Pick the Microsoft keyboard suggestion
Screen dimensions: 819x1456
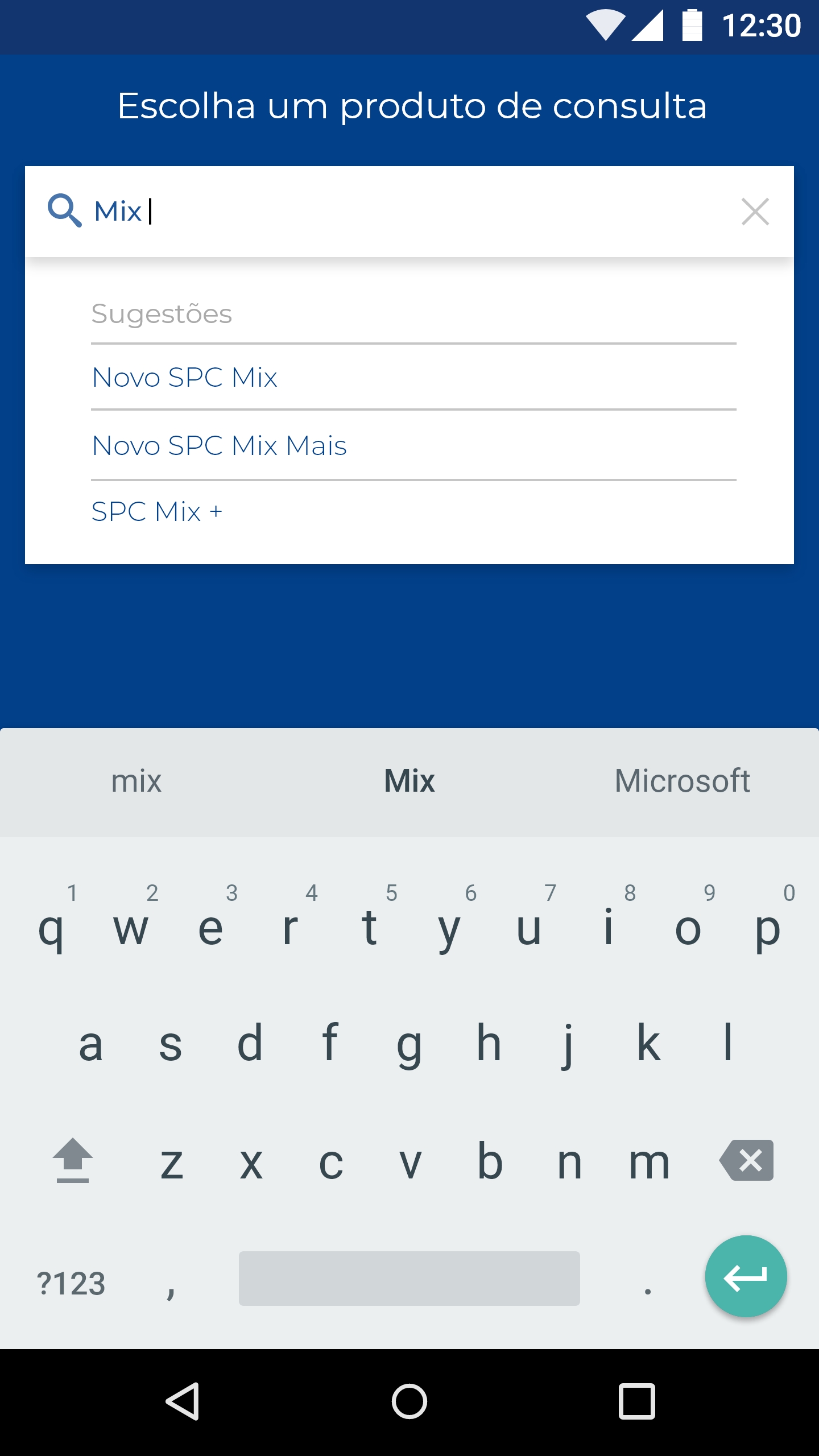point(682,781)
